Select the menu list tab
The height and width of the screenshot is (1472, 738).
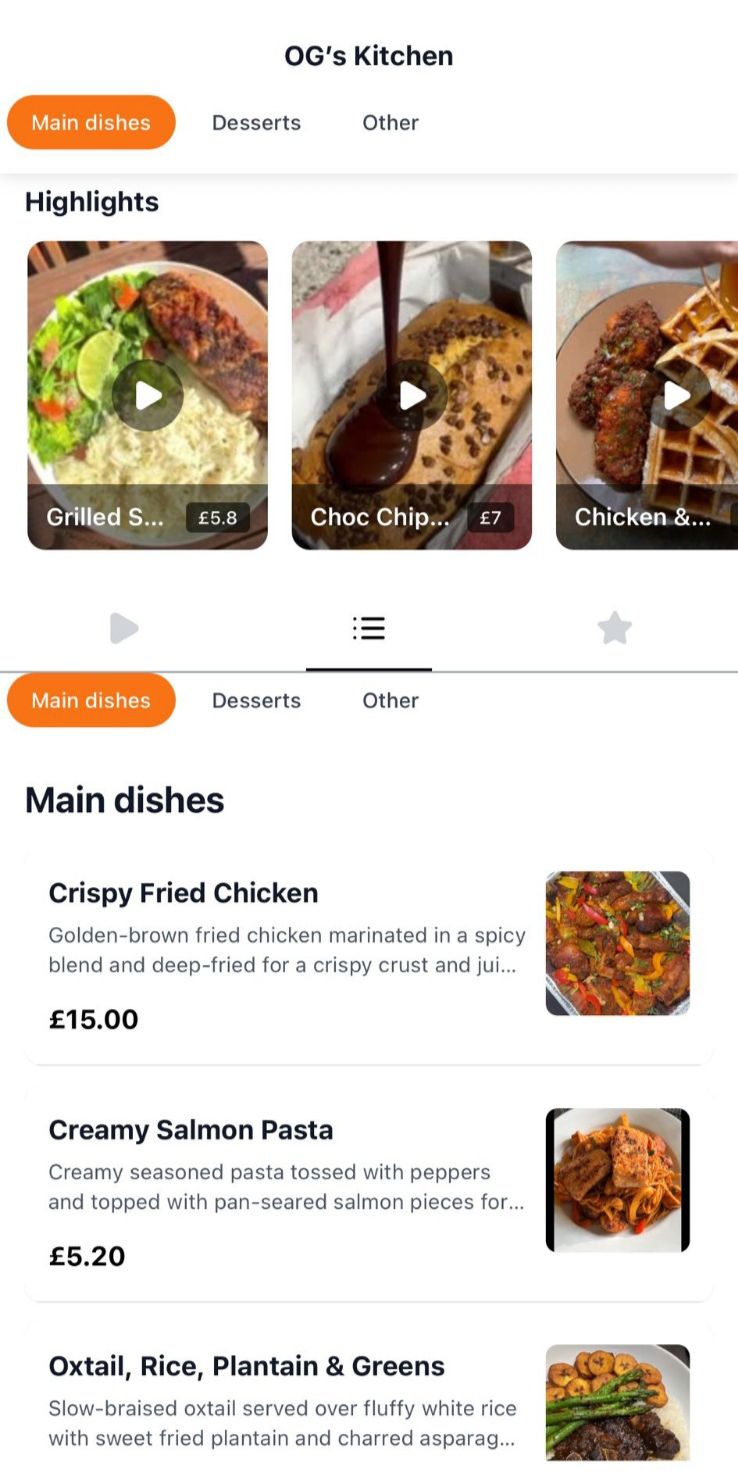tap(369, 628)
